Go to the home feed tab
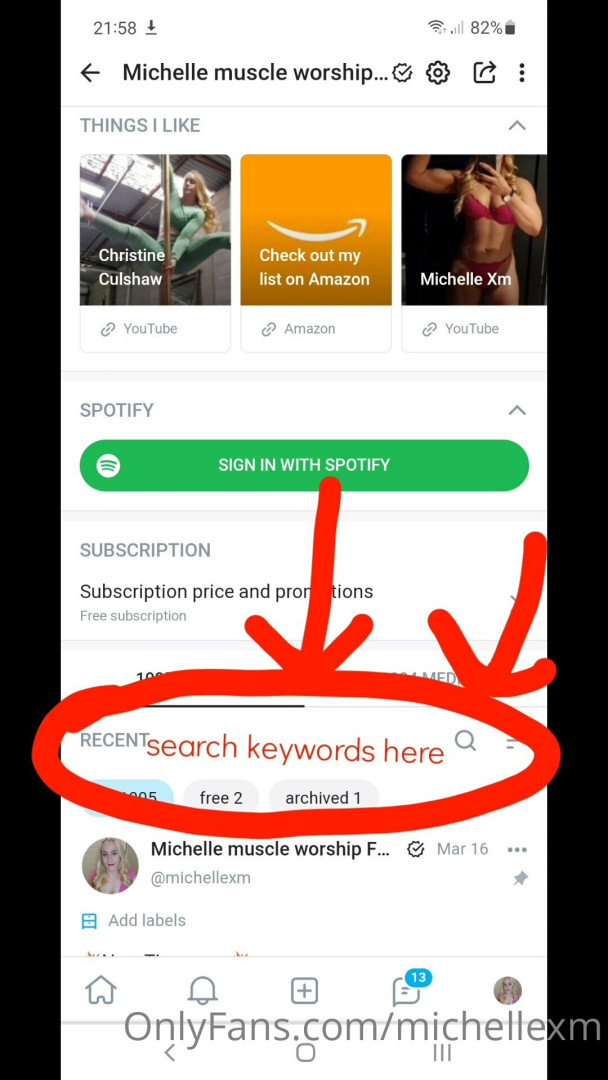The image size is (608, 1080). coord(100,990)
